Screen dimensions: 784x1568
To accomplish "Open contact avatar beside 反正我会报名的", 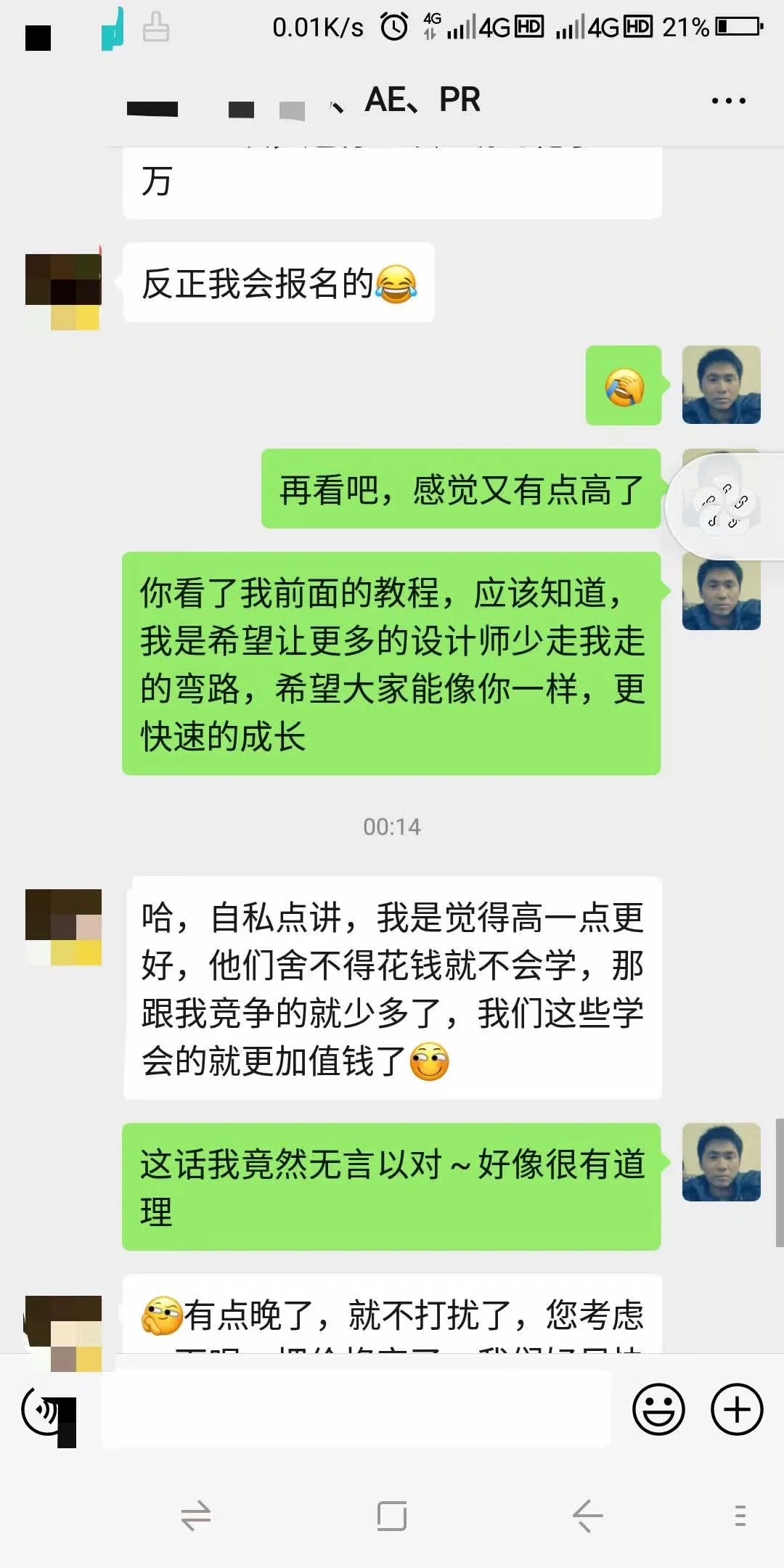I will point(63,291).
